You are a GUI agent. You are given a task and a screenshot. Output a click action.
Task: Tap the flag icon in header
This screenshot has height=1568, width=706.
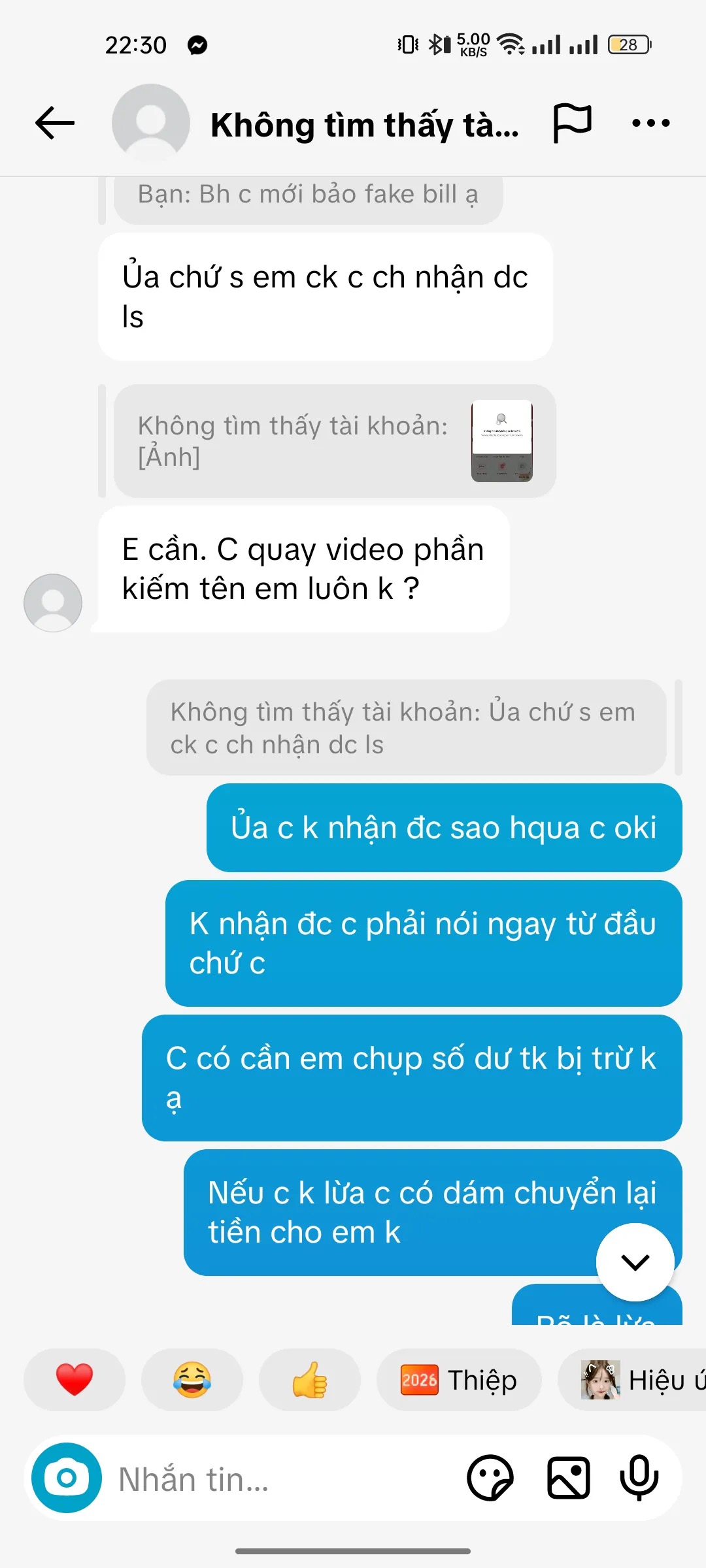(x=572, y=123)
